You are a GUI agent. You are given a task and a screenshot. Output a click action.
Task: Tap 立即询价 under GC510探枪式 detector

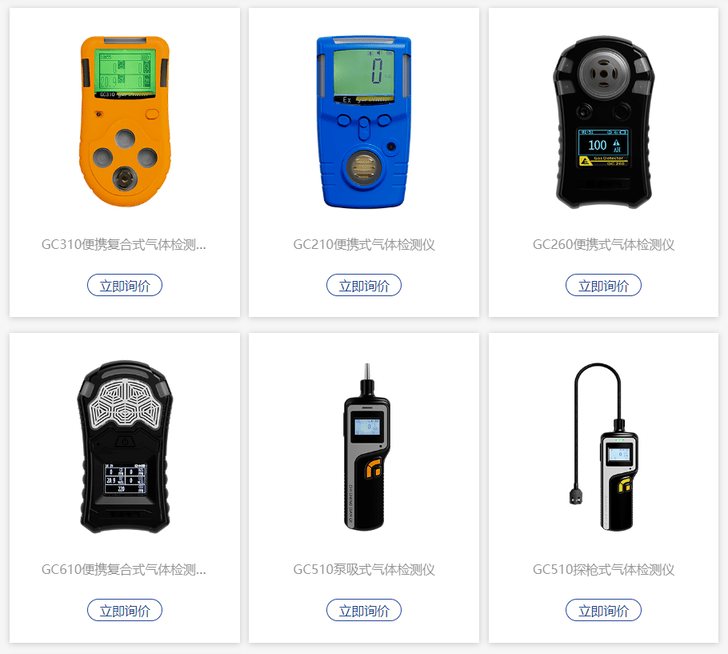tap(603, 610)
